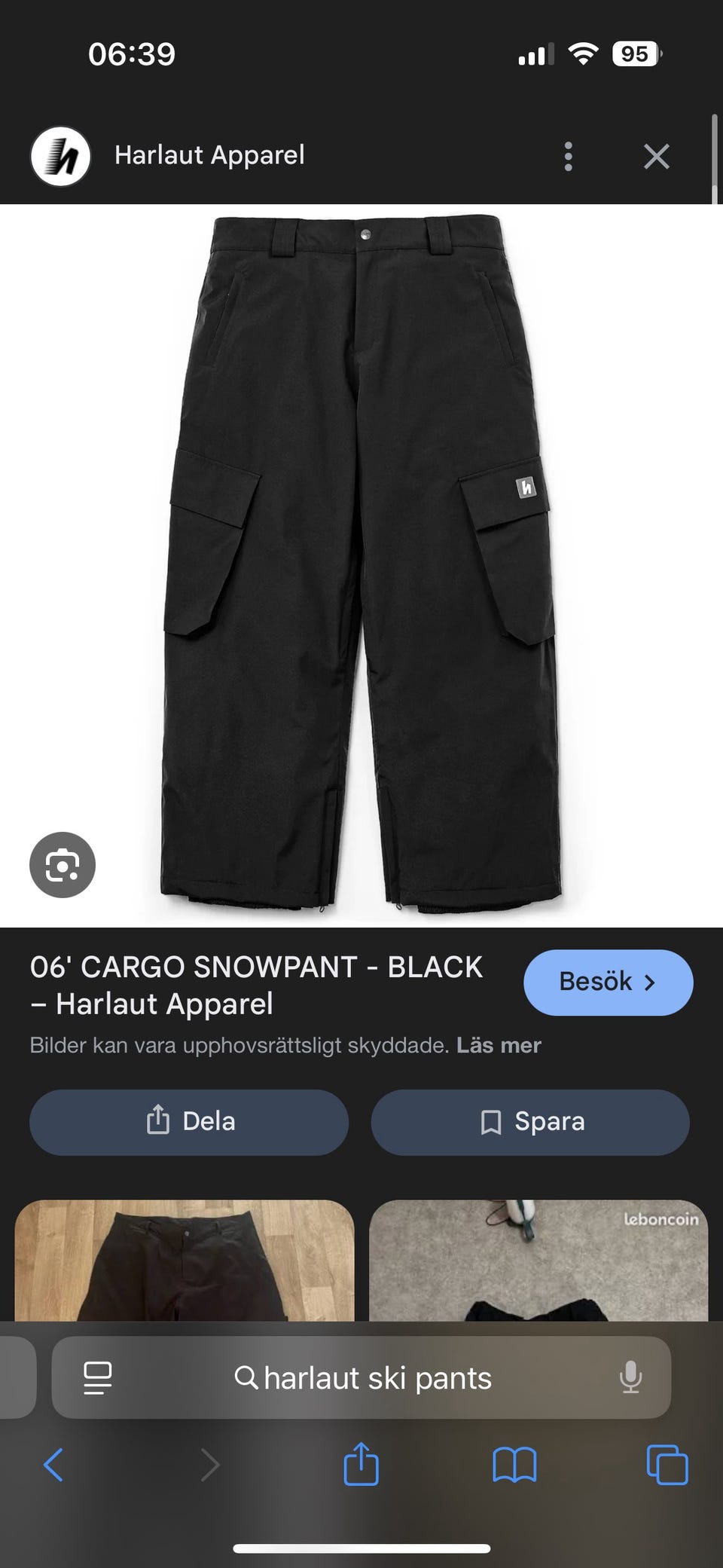
Task: Open the Läs mer copyright link
Action: [x=499, y=1045]
